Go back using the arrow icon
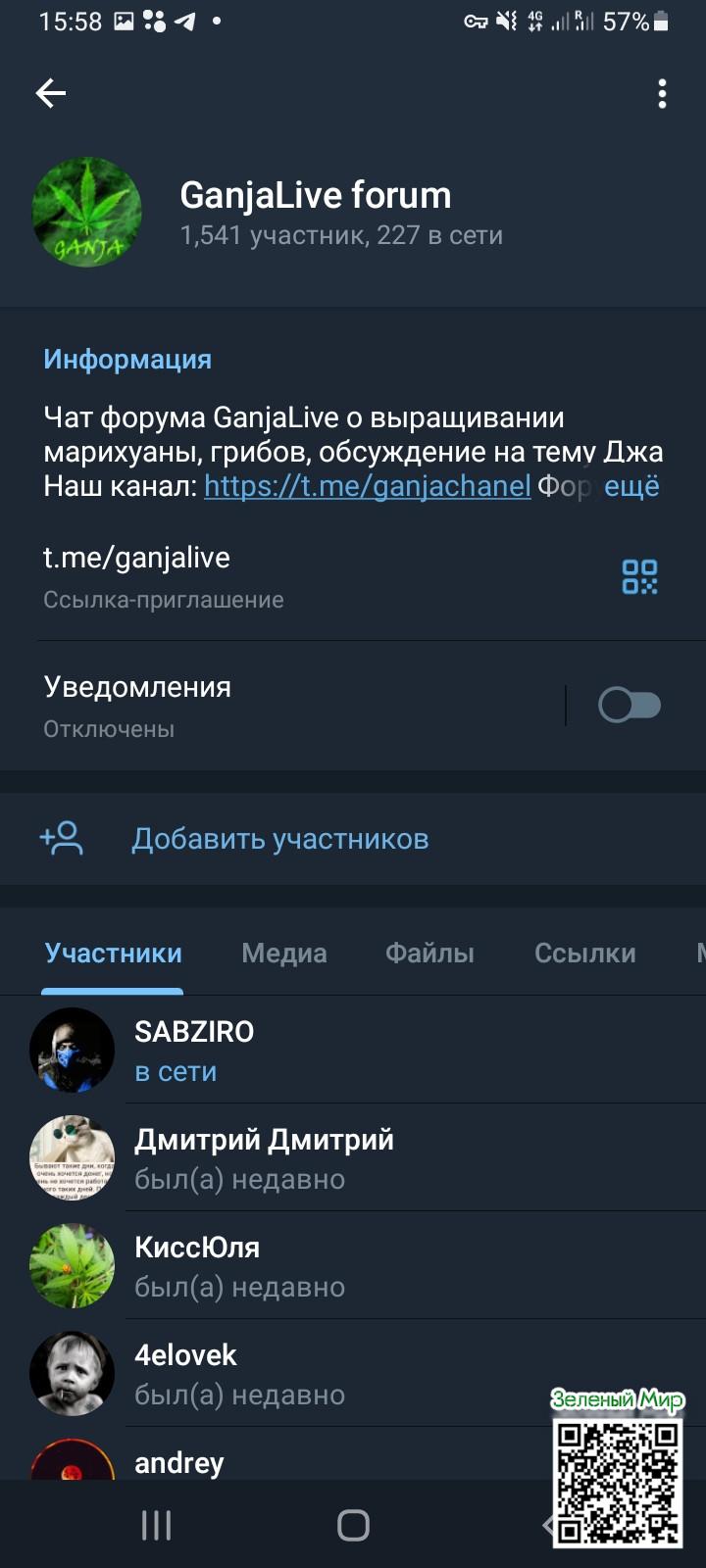 click(x=51, y=93)
